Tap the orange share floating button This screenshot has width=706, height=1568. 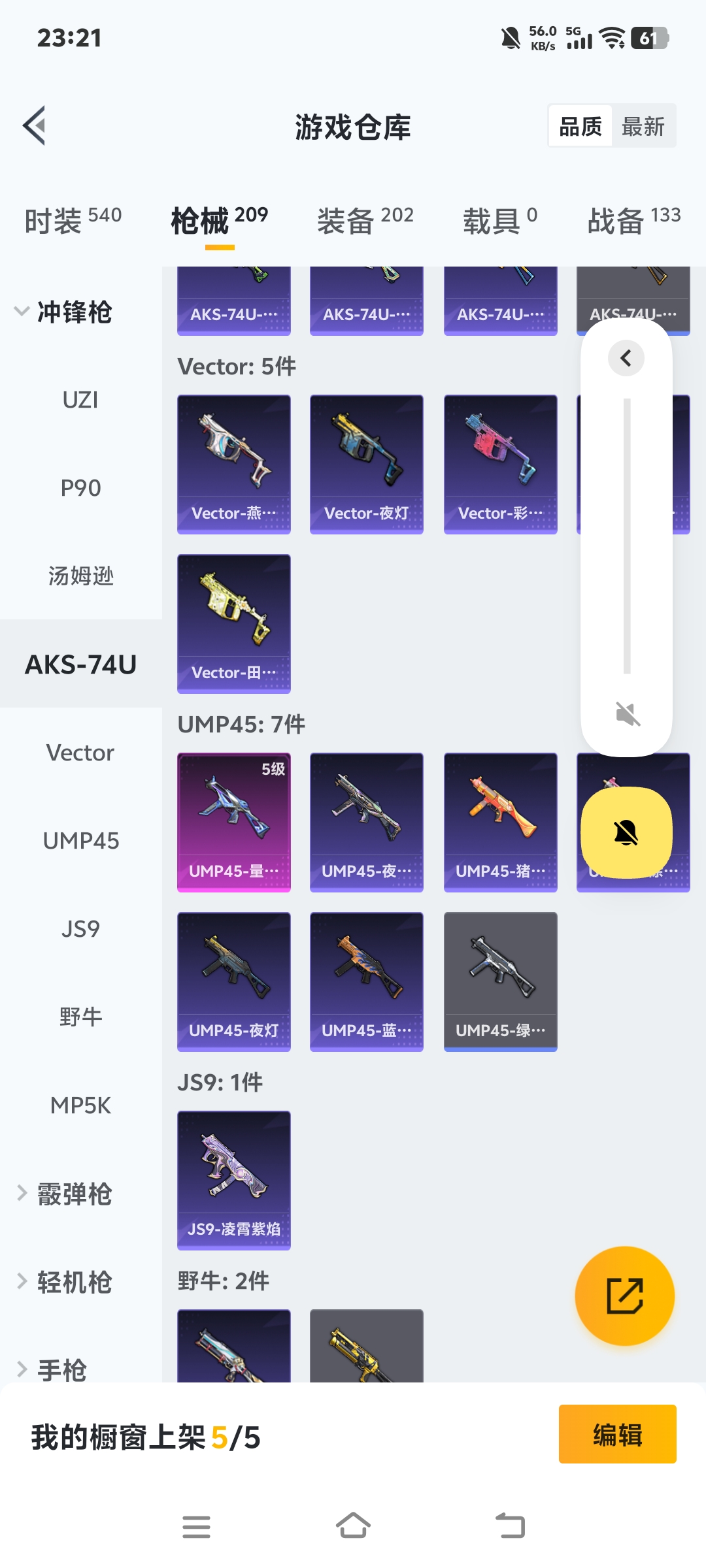click(624, 1296)
